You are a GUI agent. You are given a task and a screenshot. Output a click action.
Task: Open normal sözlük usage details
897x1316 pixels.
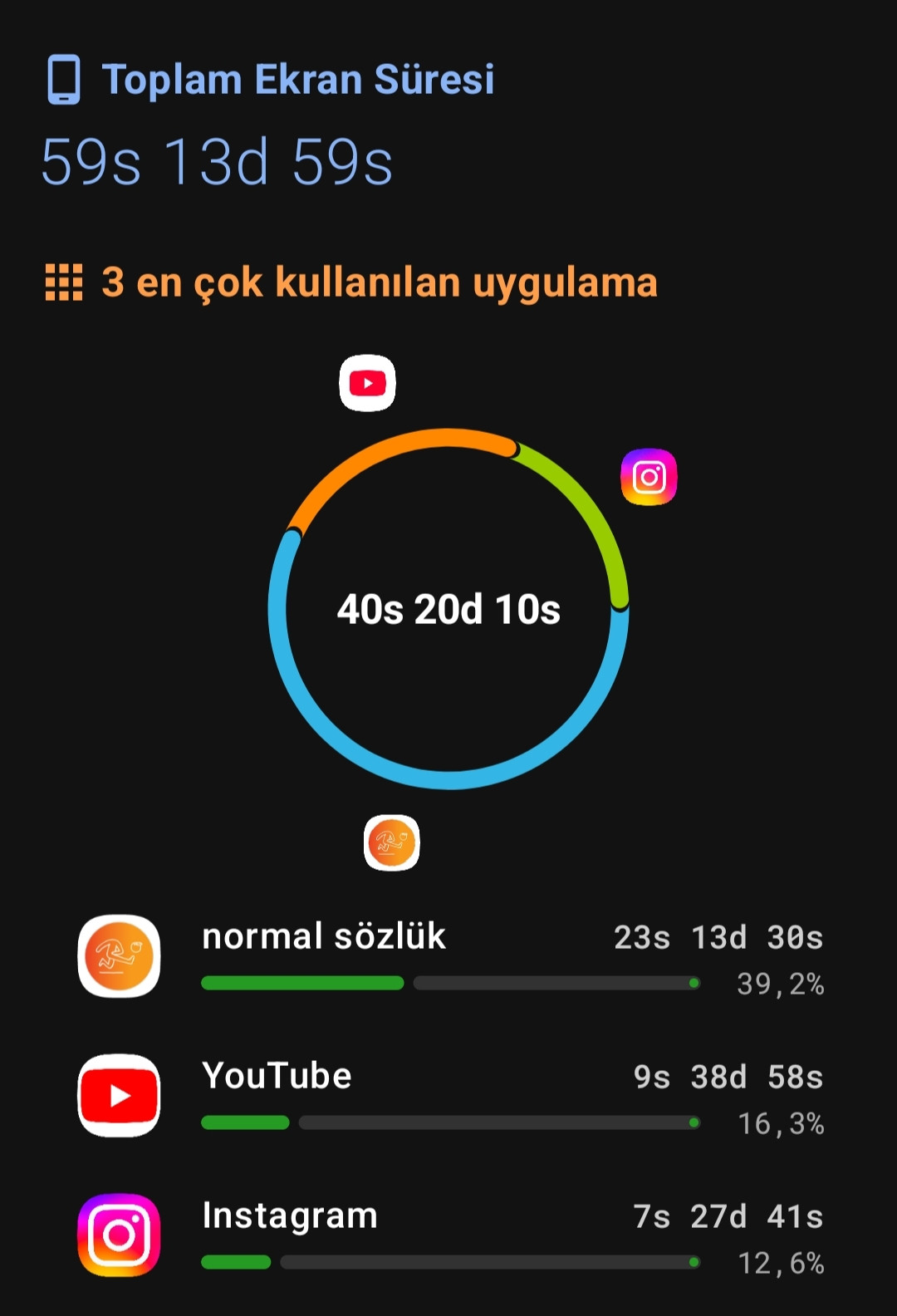pos(448,957)
